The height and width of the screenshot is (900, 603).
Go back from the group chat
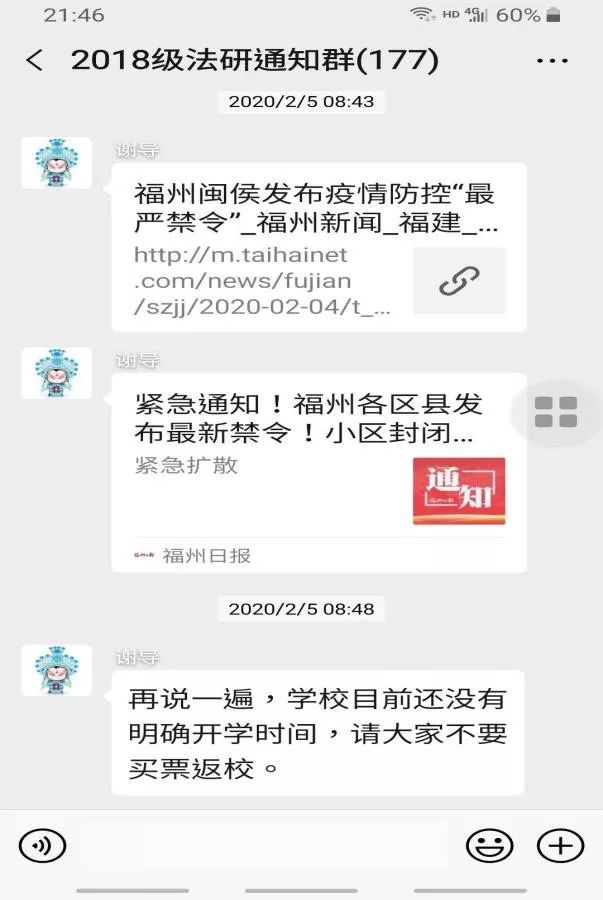(34, 60)
